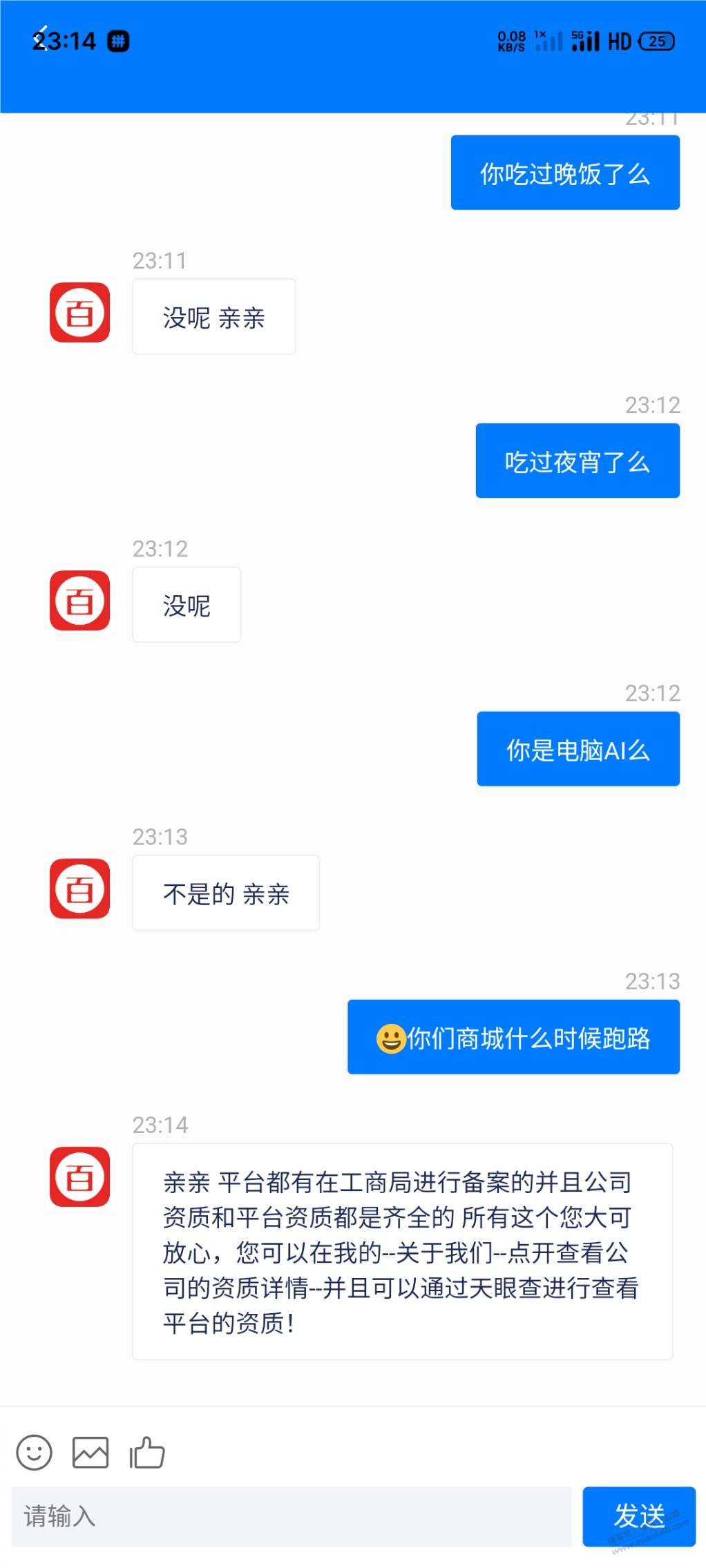Send the message with 发送

(x=639, y=1517)
